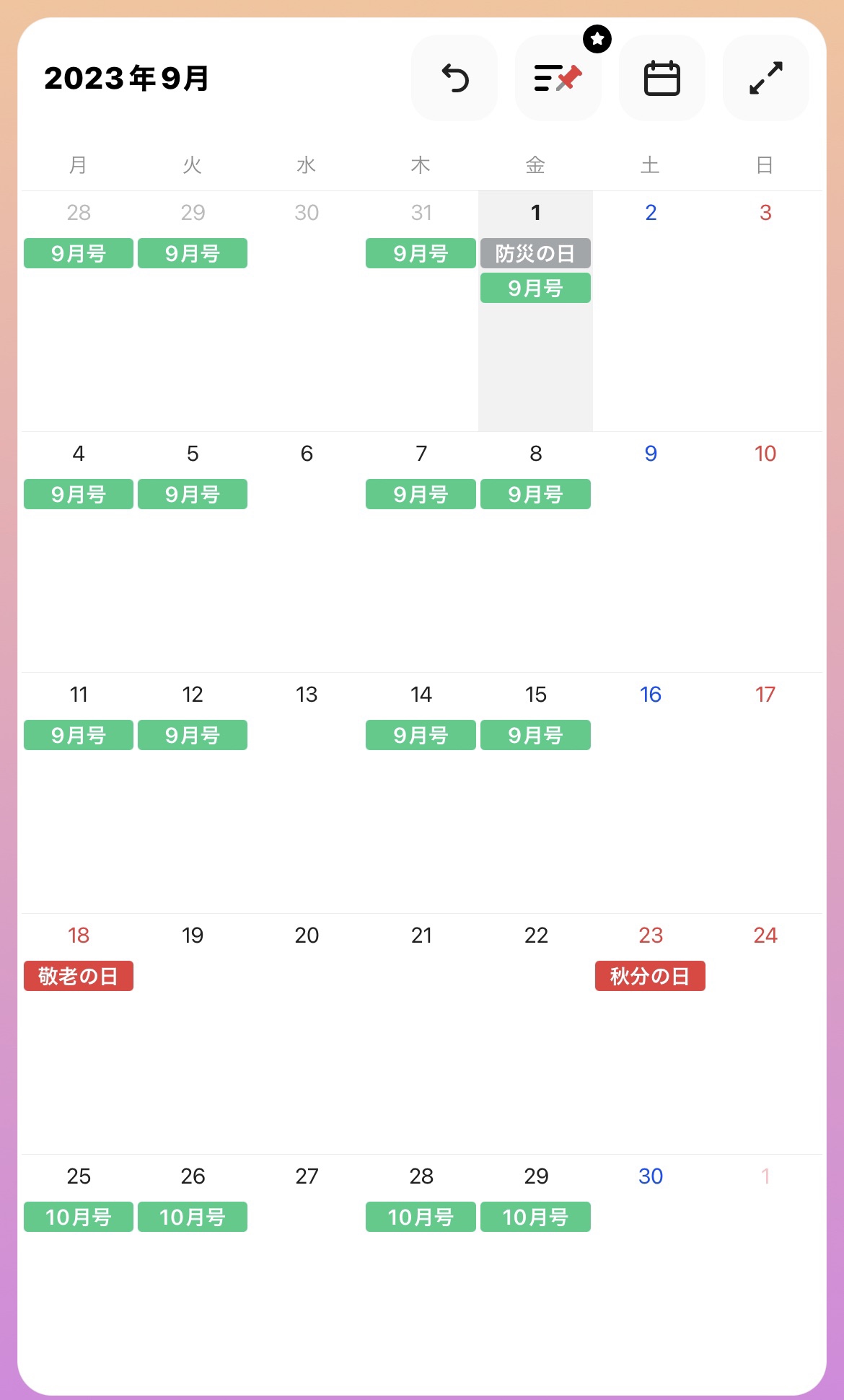Open the 9月号 event on September 4

click(79, 494)
